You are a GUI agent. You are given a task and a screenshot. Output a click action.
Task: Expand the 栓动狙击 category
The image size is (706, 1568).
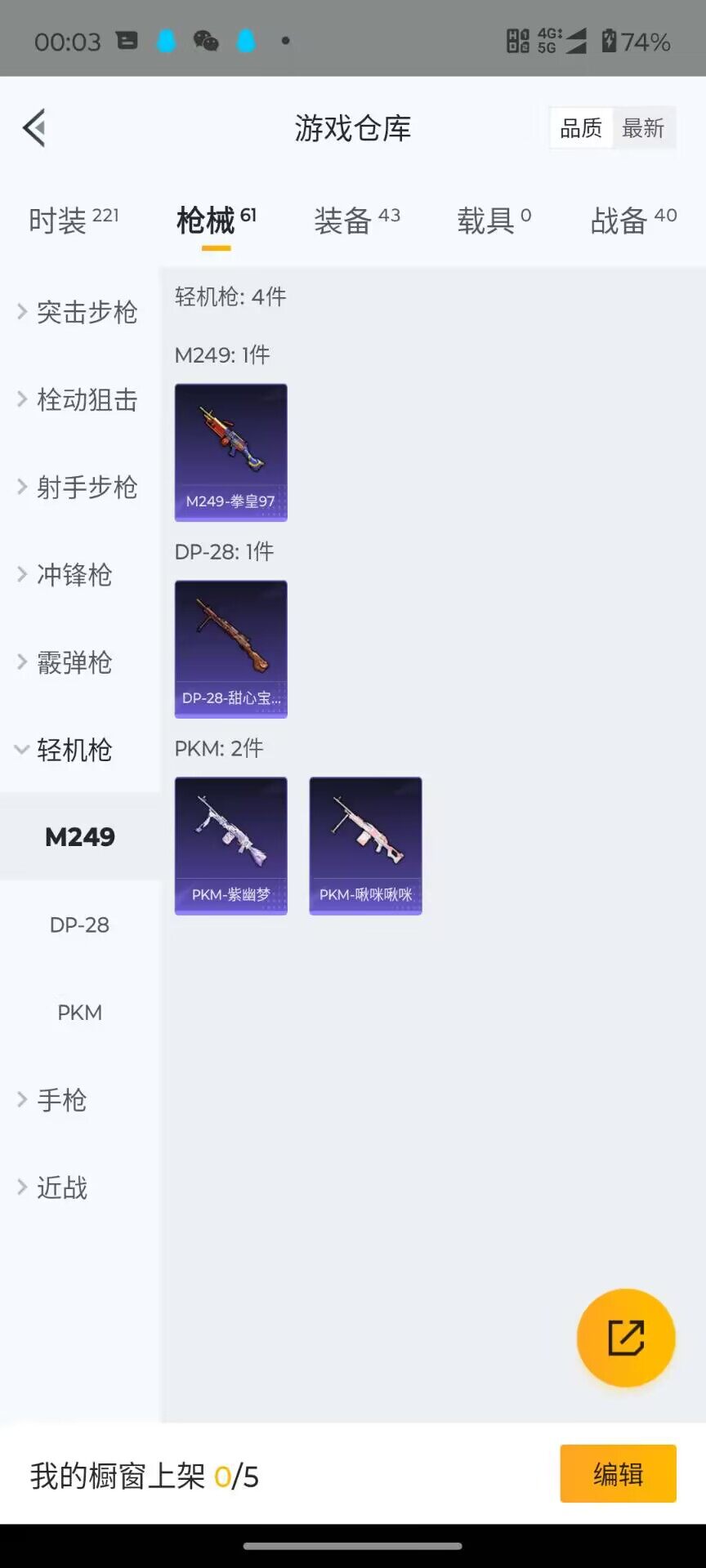79,399
